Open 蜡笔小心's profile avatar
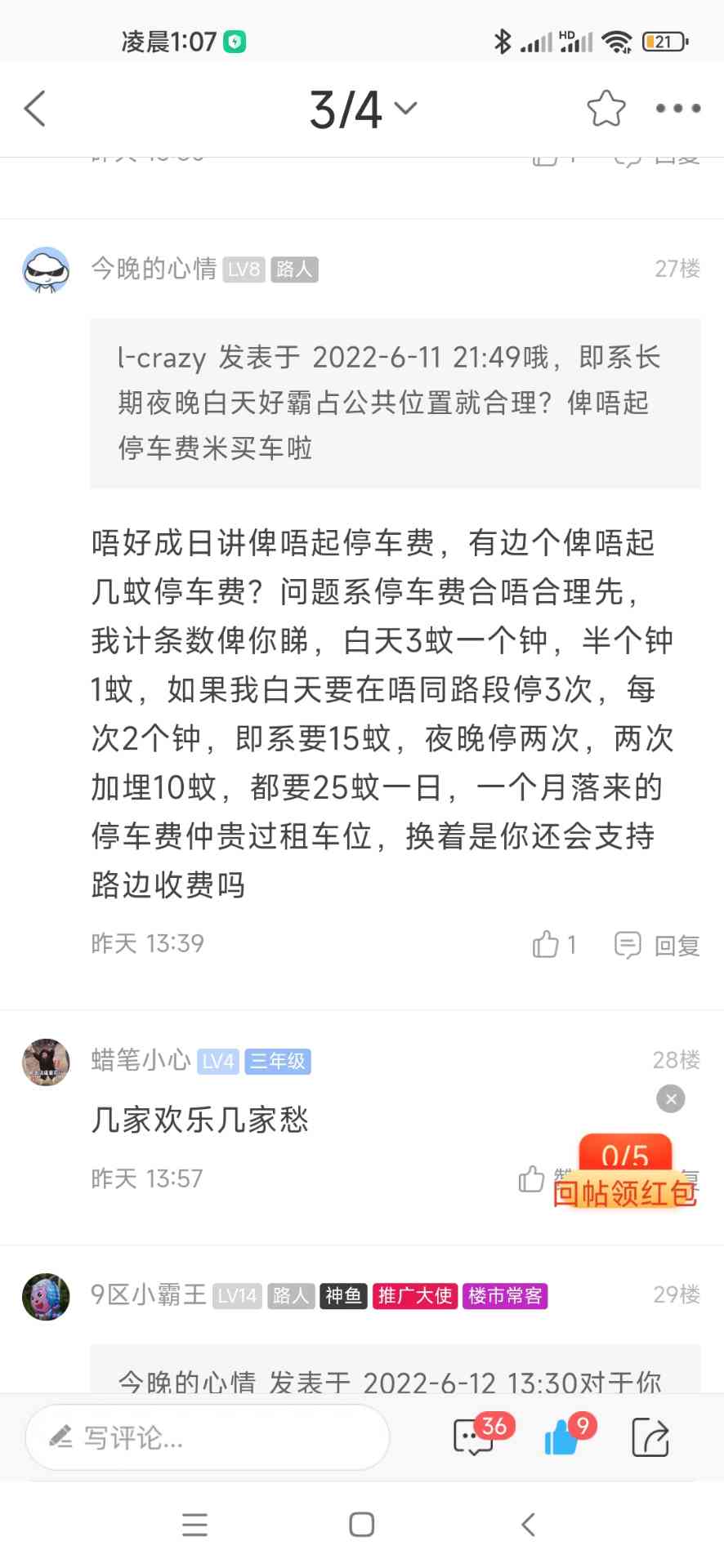Image resolution: width=724 pixels, height=1568 pixels. (x=46, y=1062)
